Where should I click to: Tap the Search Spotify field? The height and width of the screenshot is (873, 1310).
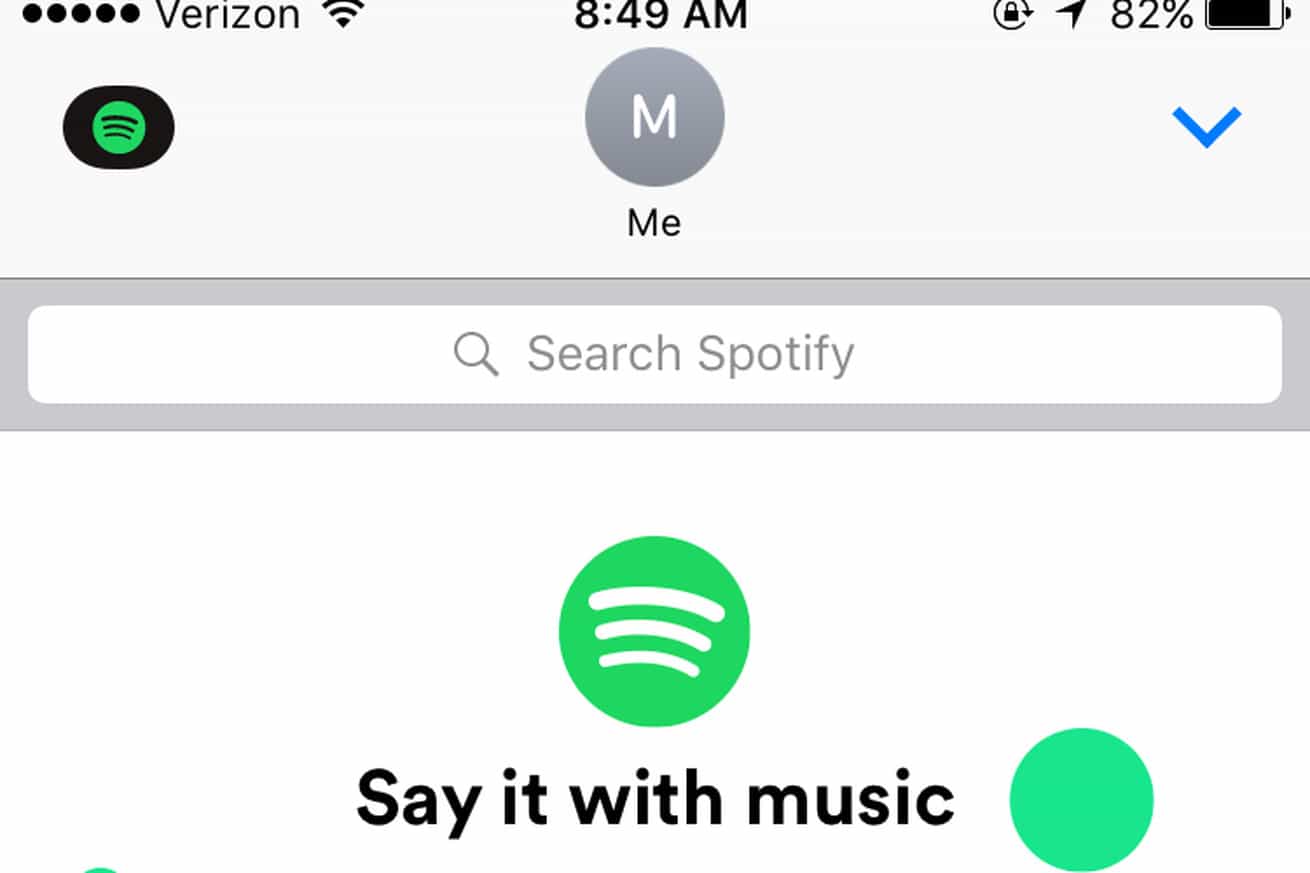coord(654,354)
